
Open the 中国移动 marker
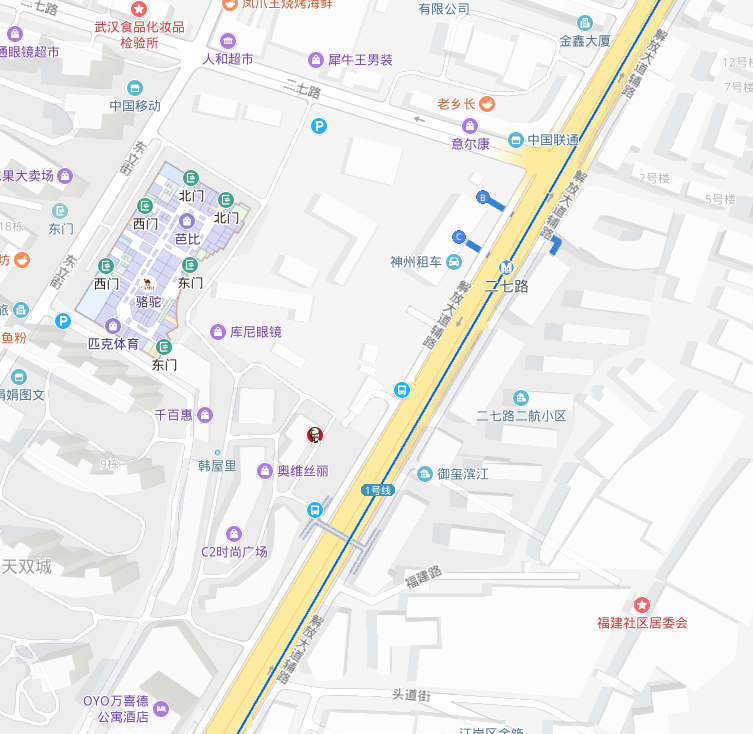135,88
